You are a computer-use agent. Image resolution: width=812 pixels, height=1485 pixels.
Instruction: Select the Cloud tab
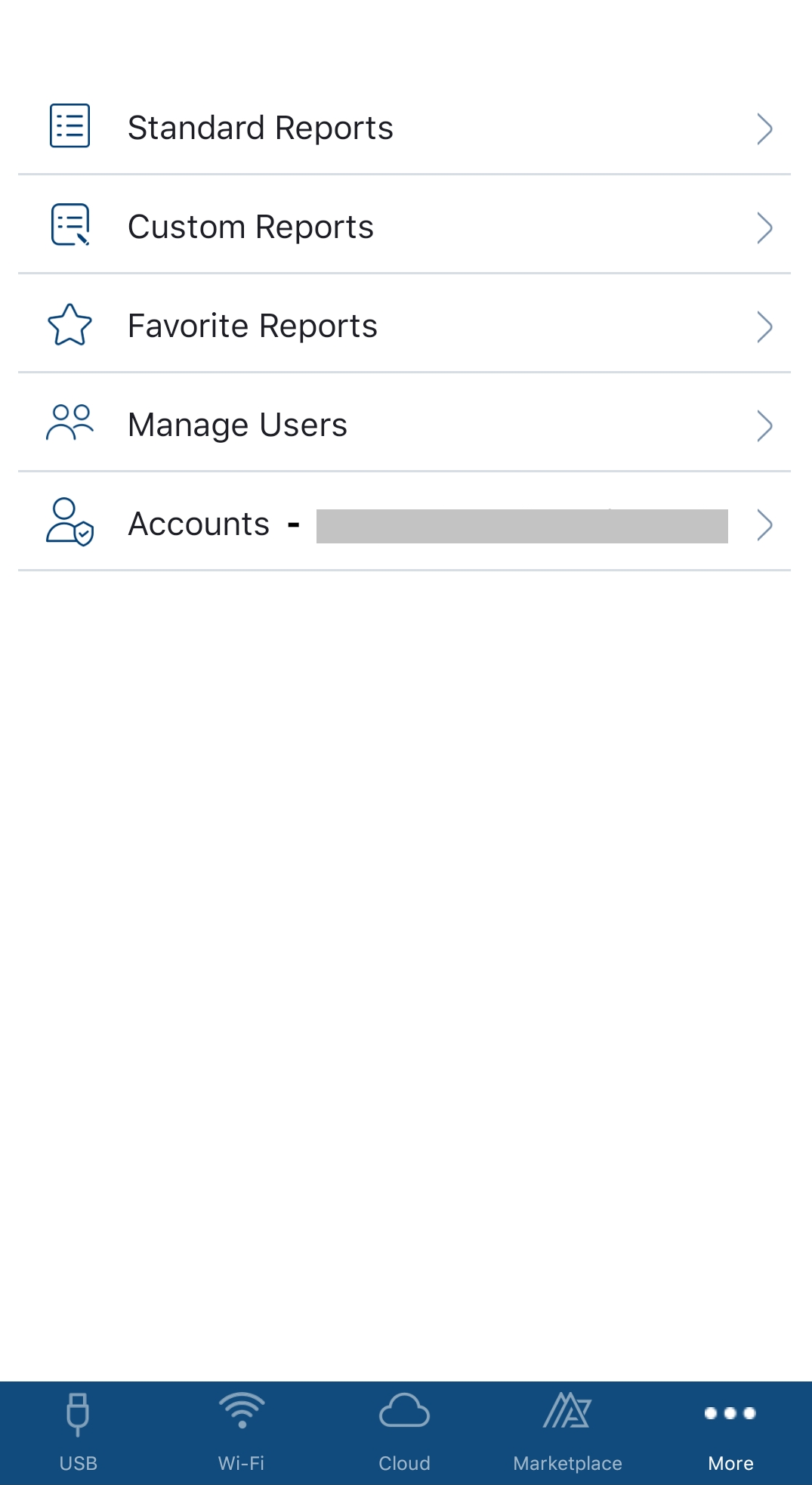coord(405,1432)
